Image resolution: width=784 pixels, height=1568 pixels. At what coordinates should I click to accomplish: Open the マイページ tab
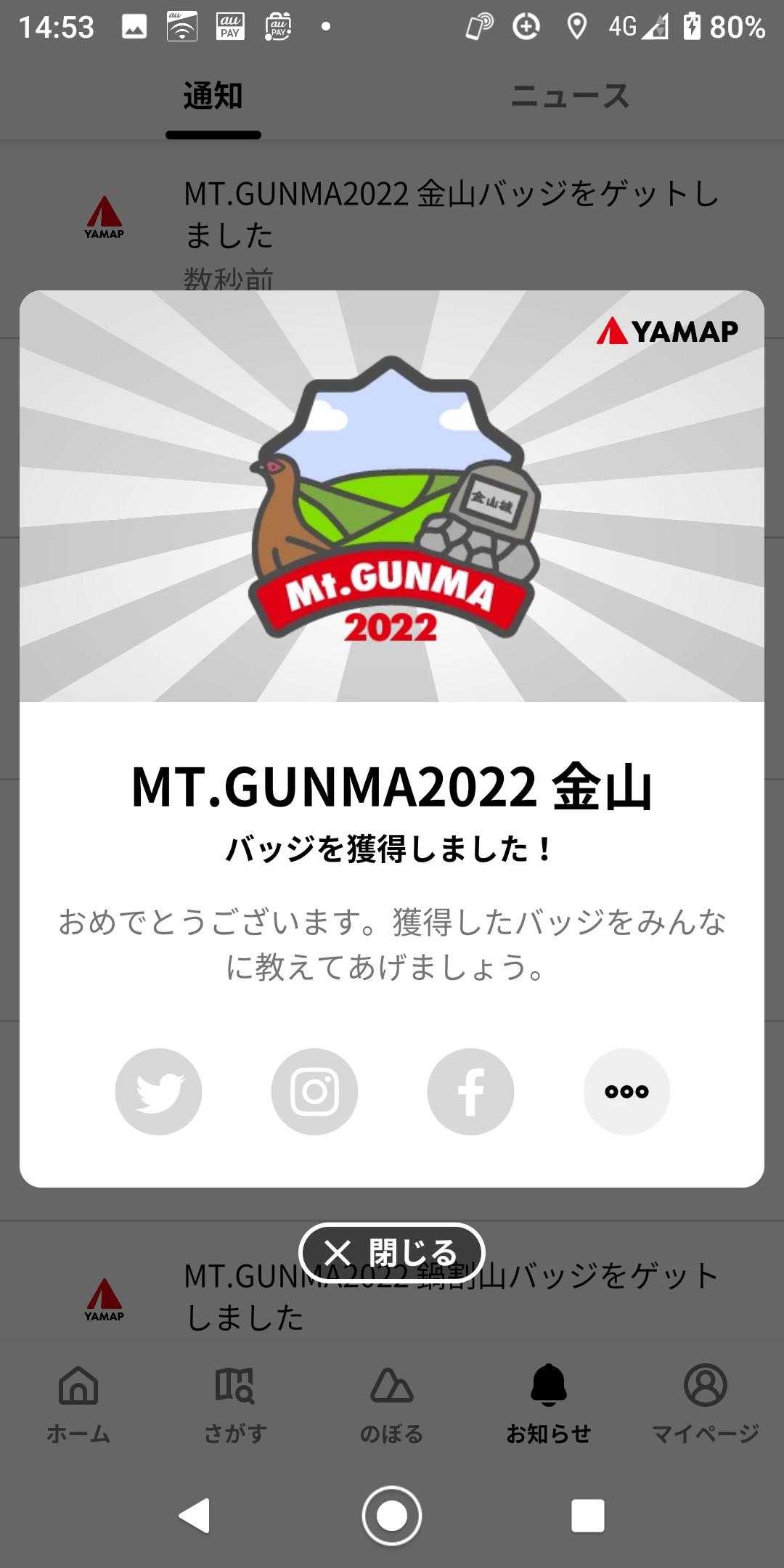705,1402
